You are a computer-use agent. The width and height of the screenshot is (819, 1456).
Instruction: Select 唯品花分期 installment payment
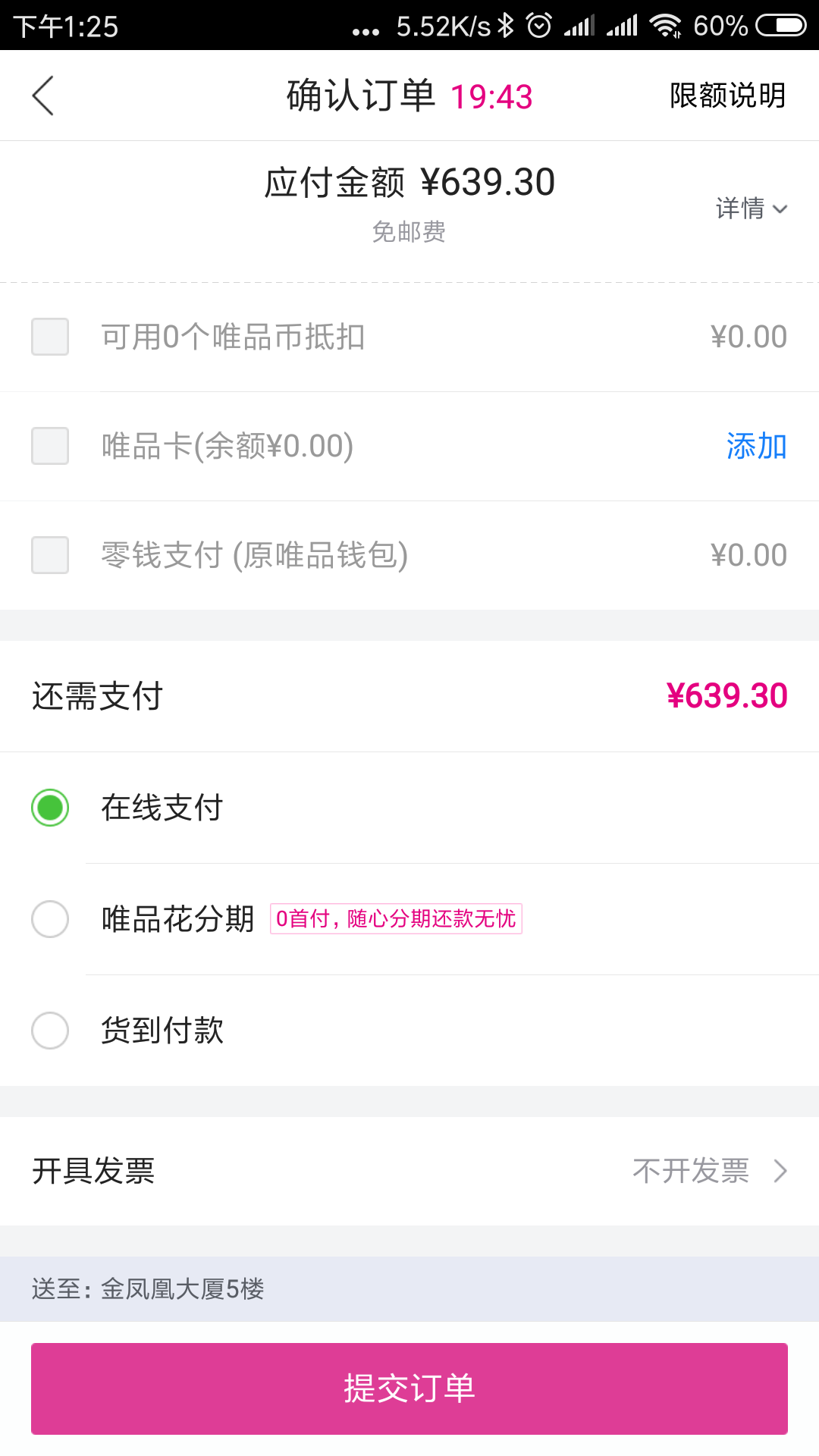point(50,919)
